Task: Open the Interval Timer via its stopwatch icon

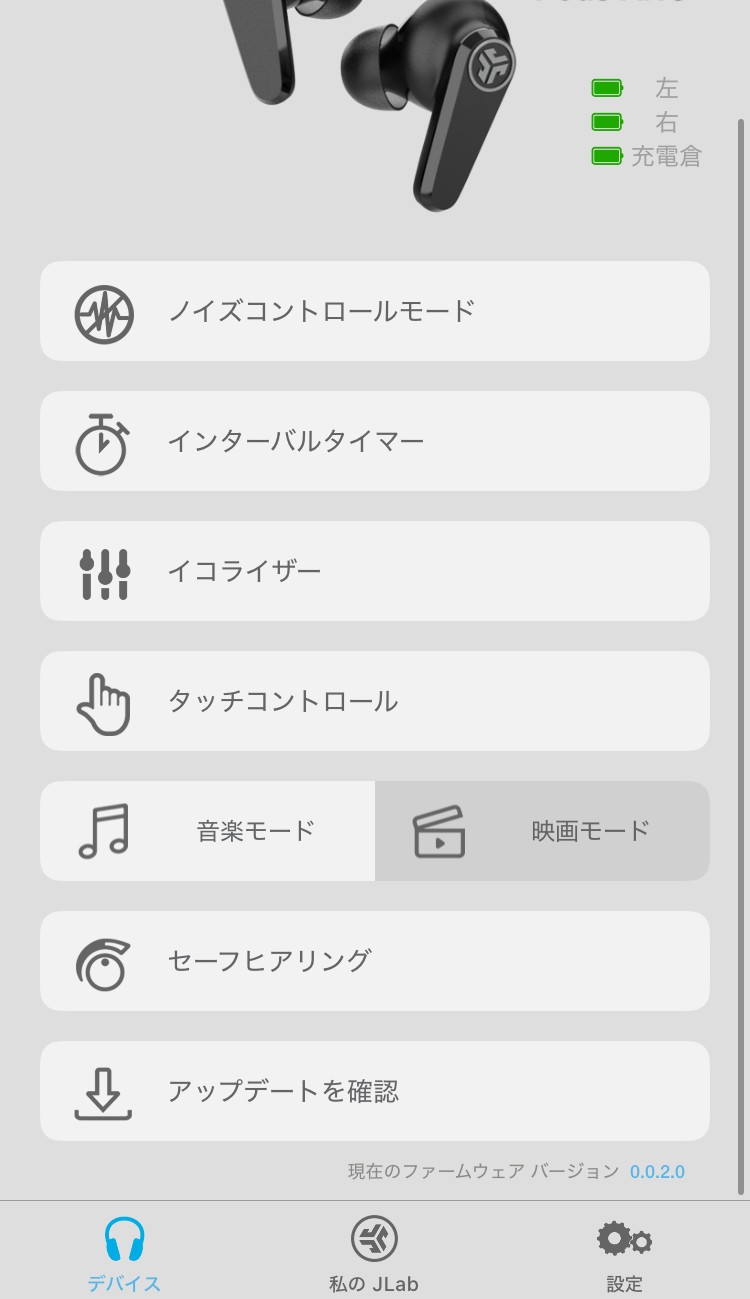Action: tap(106, 441)
